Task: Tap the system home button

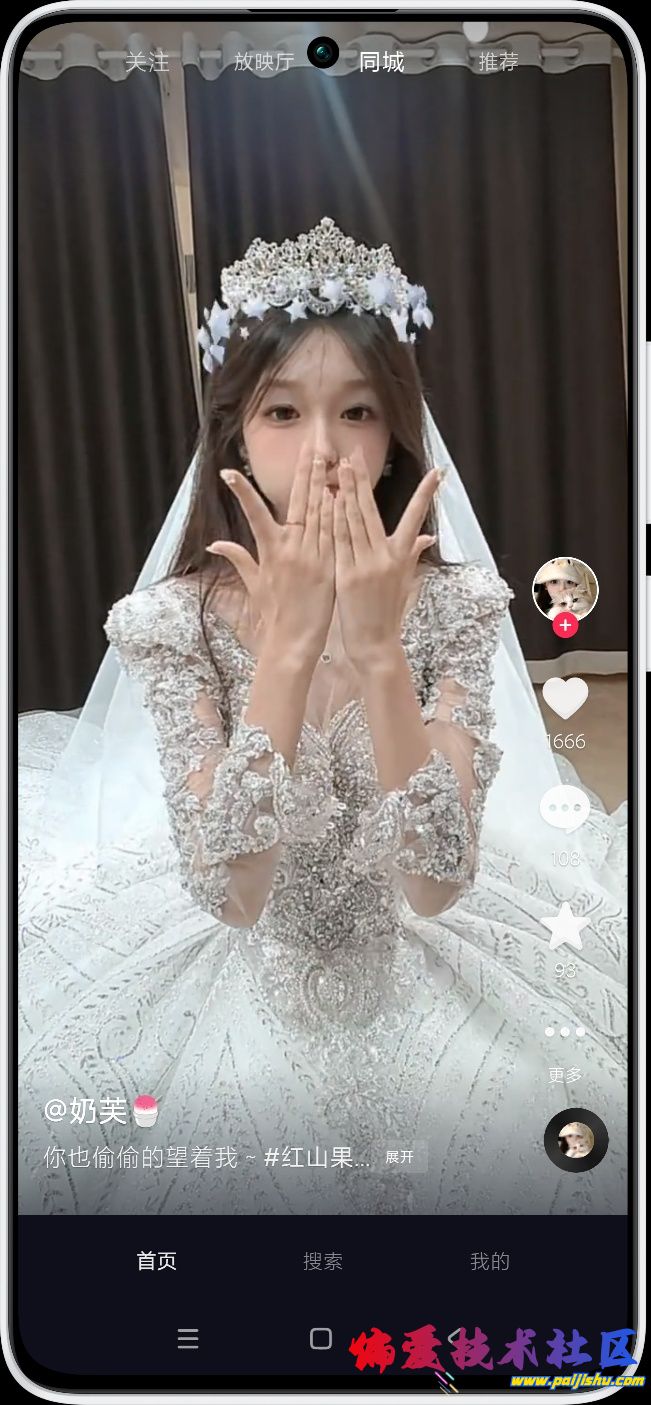Action: pyautogui.click(x=321, y=1339)
